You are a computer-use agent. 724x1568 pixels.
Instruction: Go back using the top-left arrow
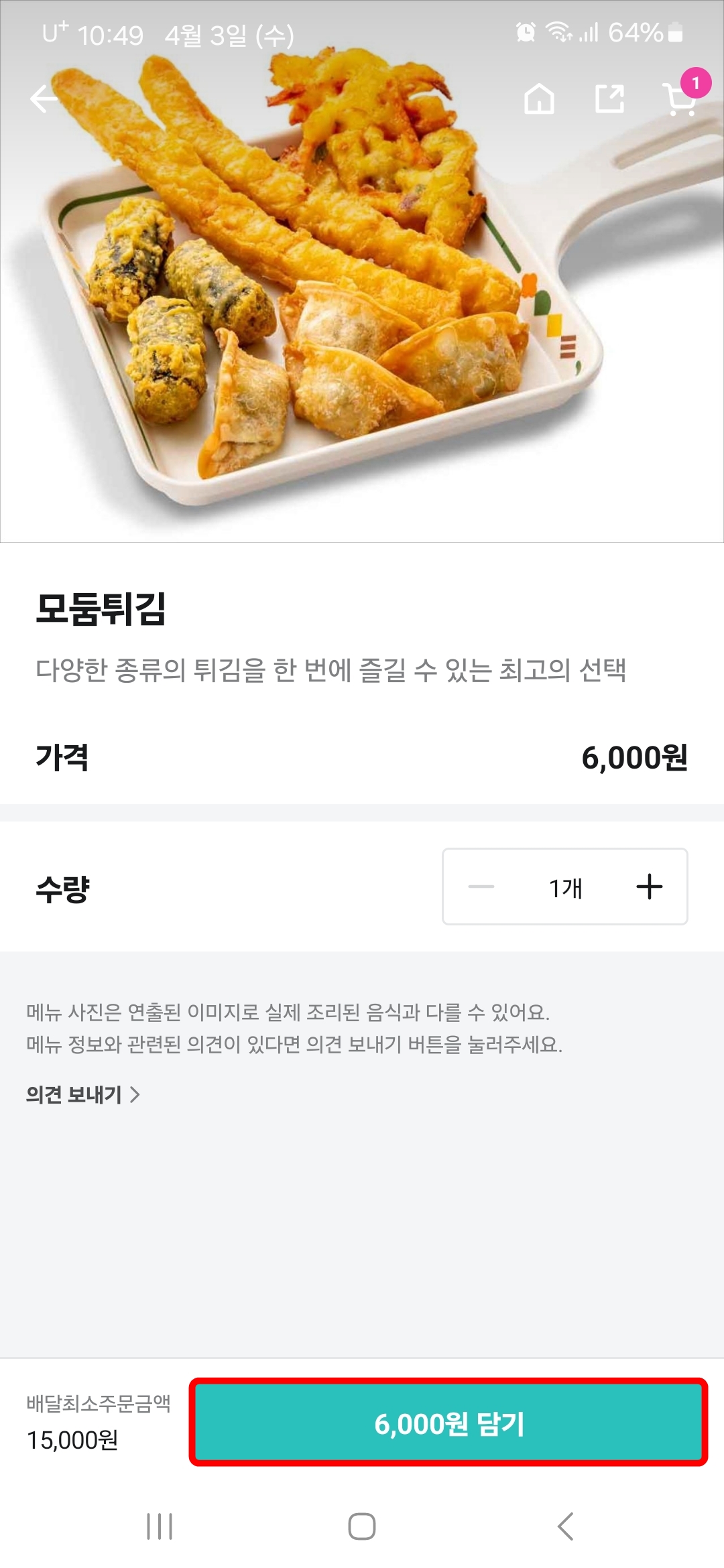point(43,98)
